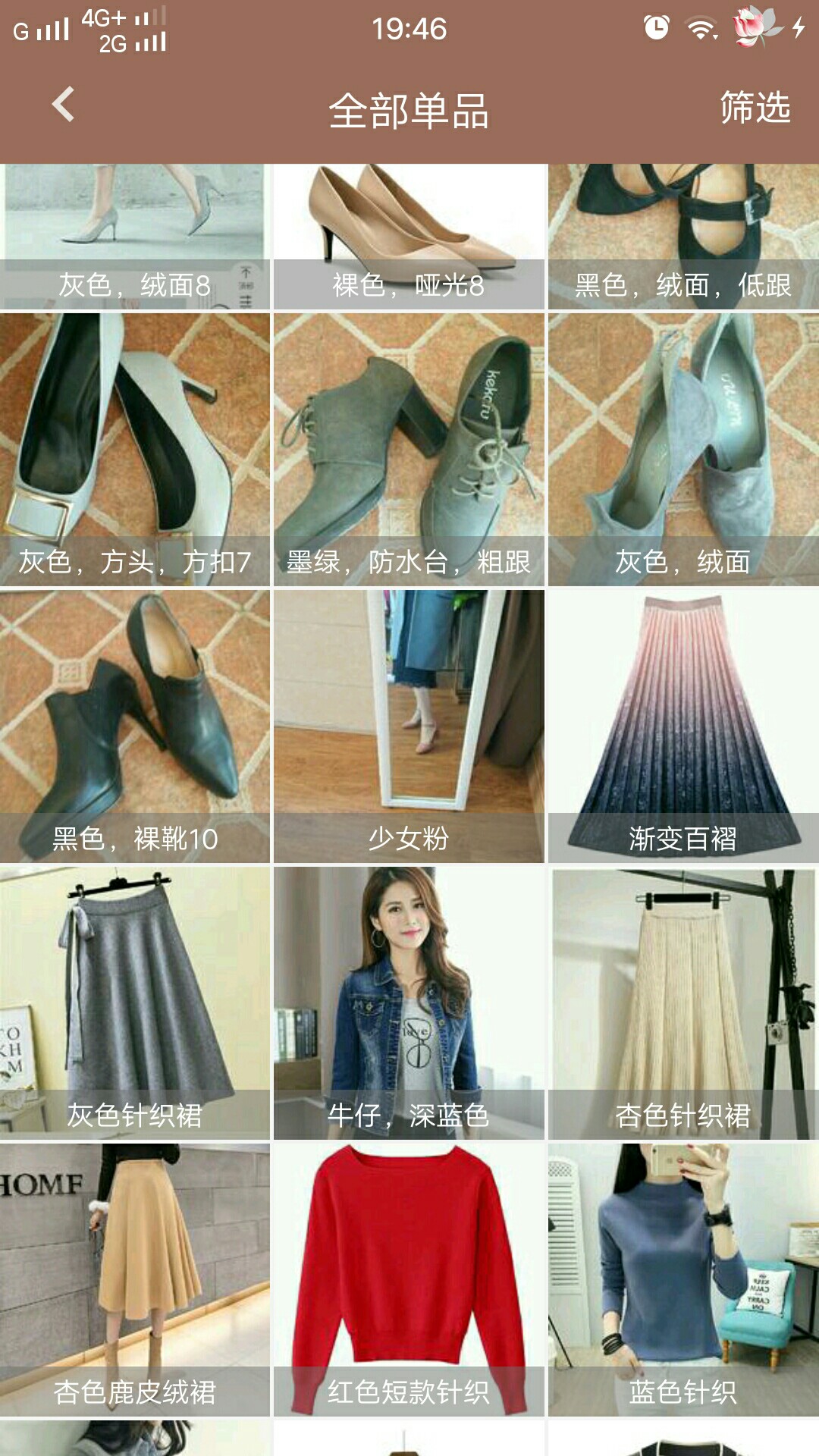Viewport: 819px width, 1456px height.
Task: Go back using the top-left arrow
Action: pyautogui.click(x=64, y=105)
